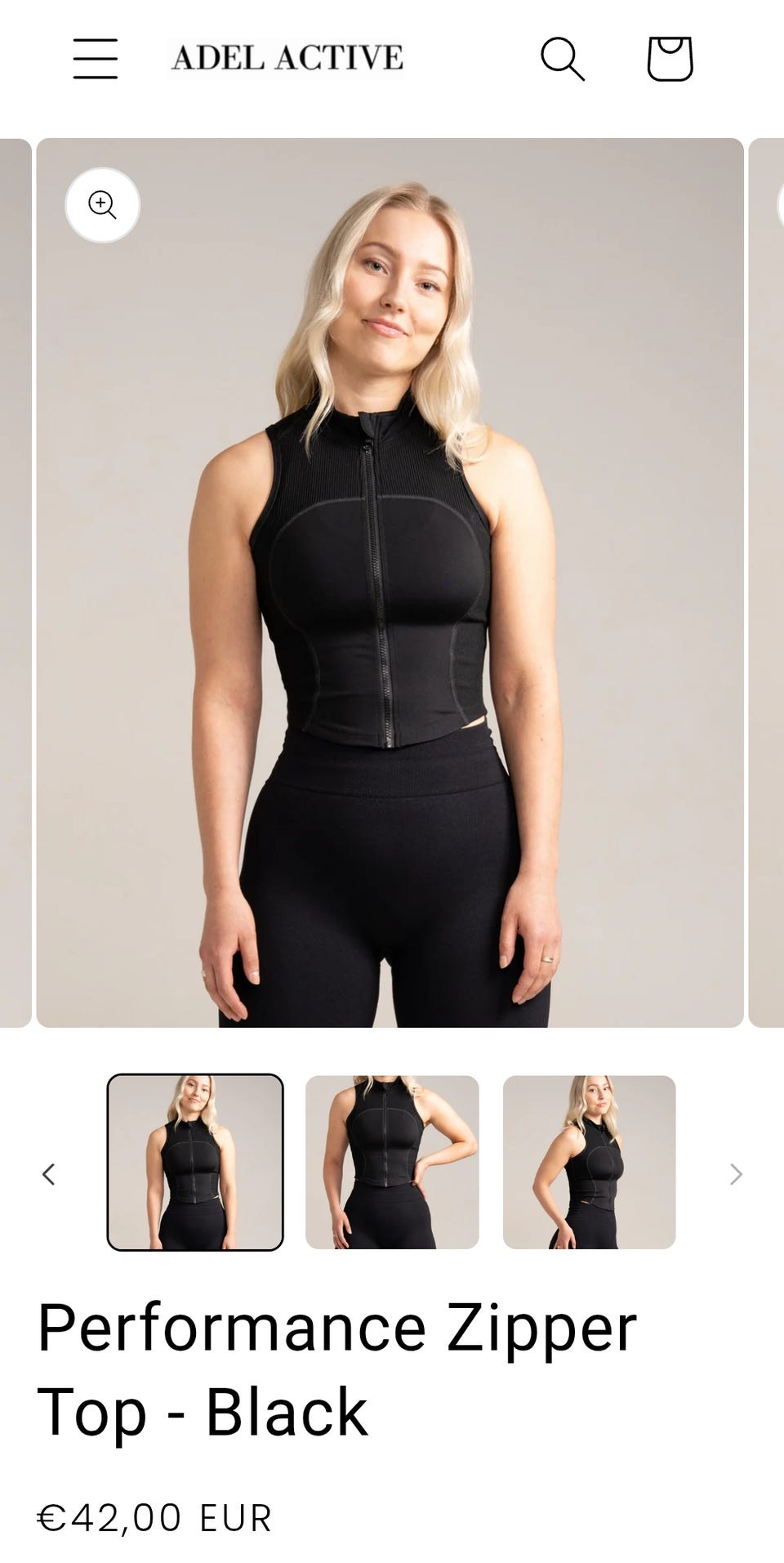Show the side-angle pose thumbnail
Viewport: 784px width, 1563px height.
589,1162
